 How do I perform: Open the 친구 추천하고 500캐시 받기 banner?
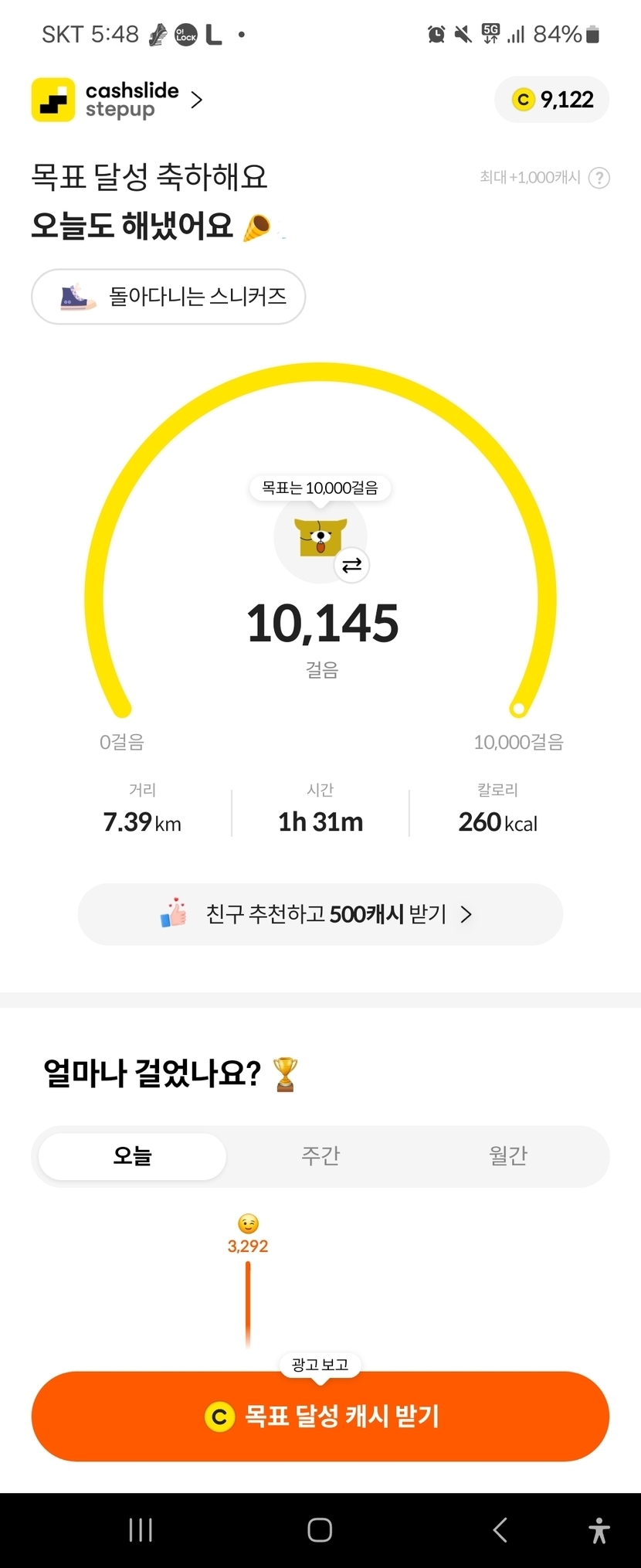[320, 914]
